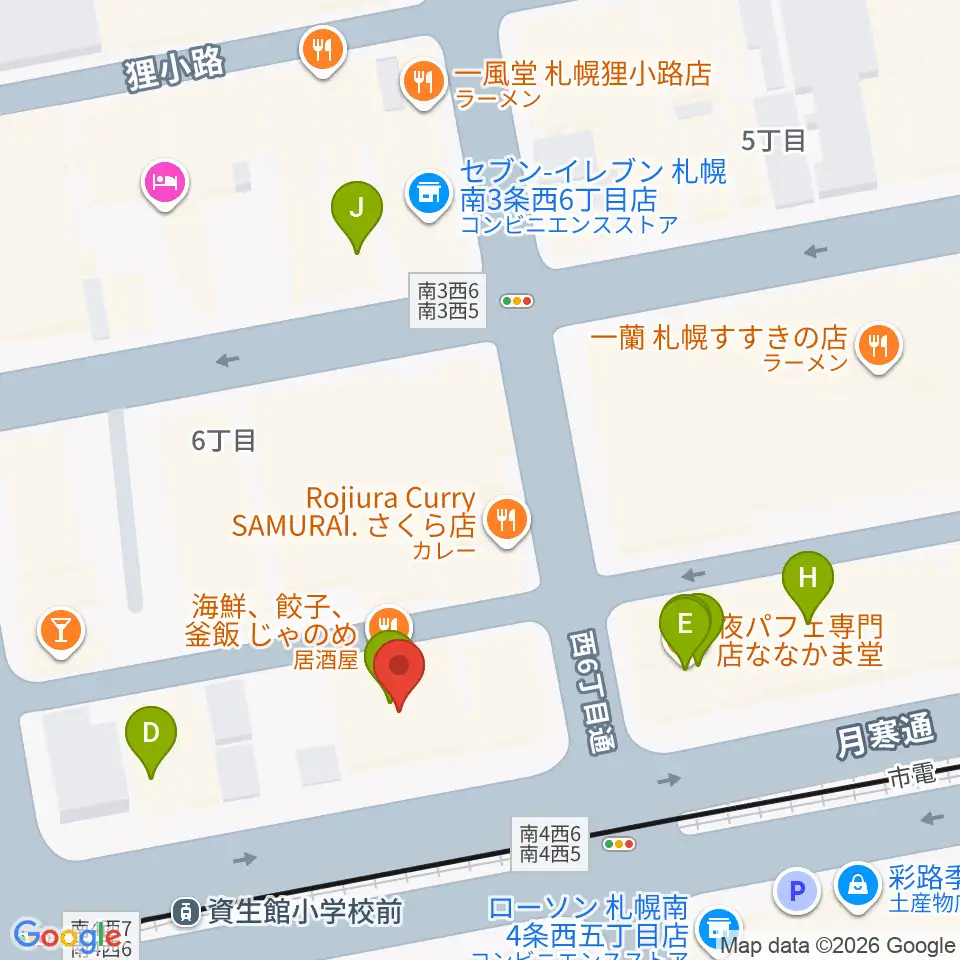The image size is (960, 960).
Task: Open the Google logo link
Action: coord(67,937)
